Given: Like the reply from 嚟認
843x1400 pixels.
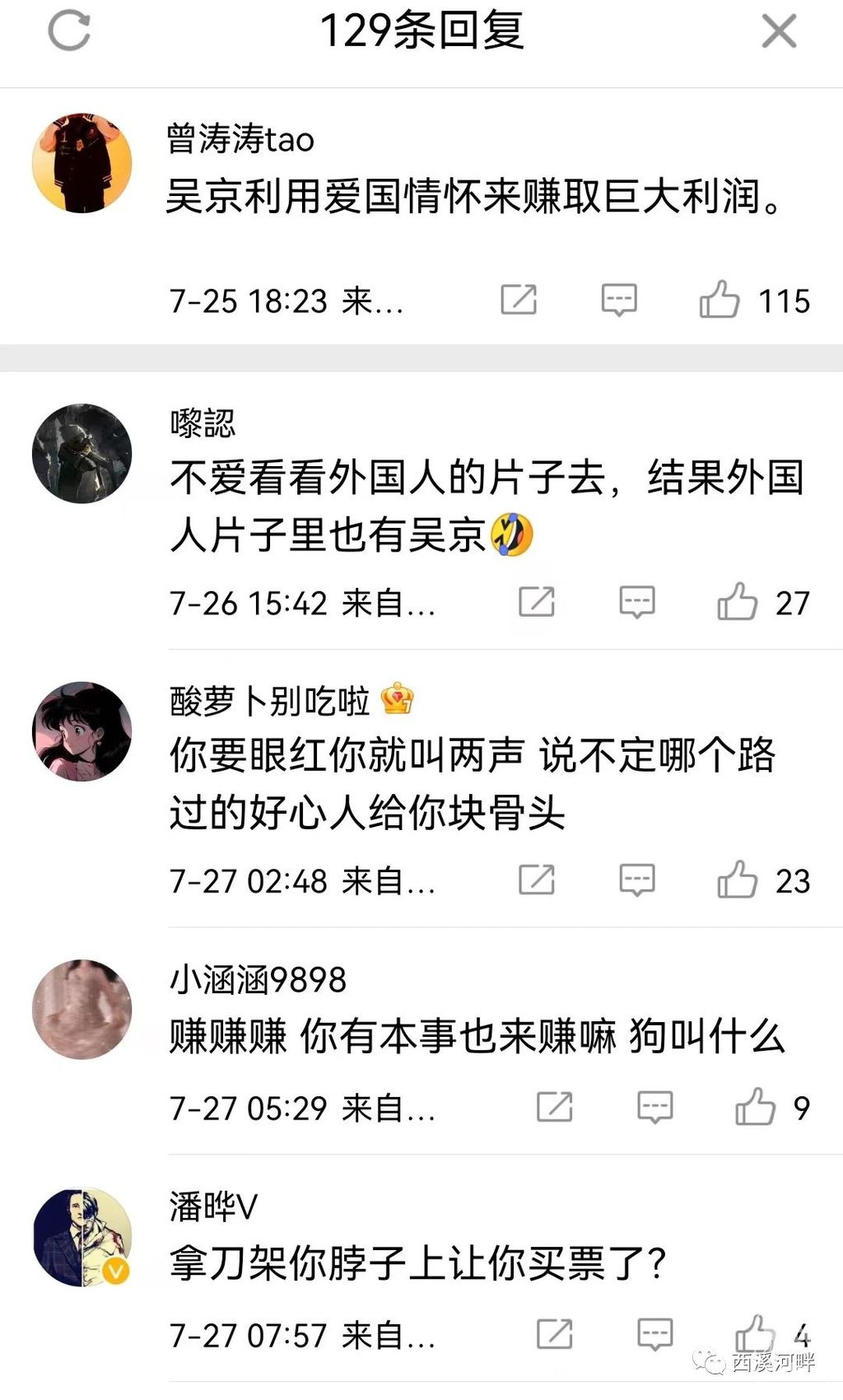Looking at the screenshot, I should [737, 602].
